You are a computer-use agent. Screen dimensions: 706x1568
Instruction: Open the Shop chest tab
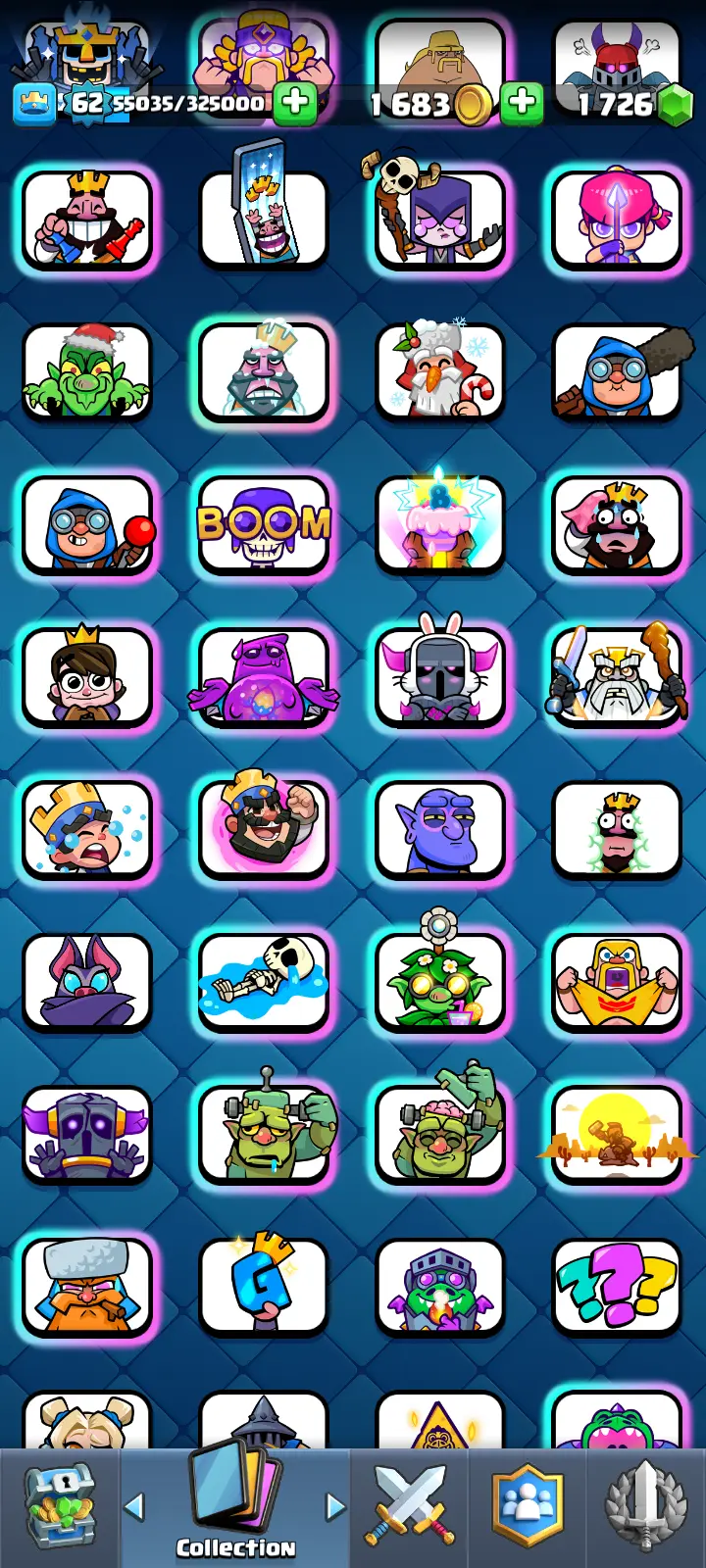pyautogui.click(x=59, y=1506)
